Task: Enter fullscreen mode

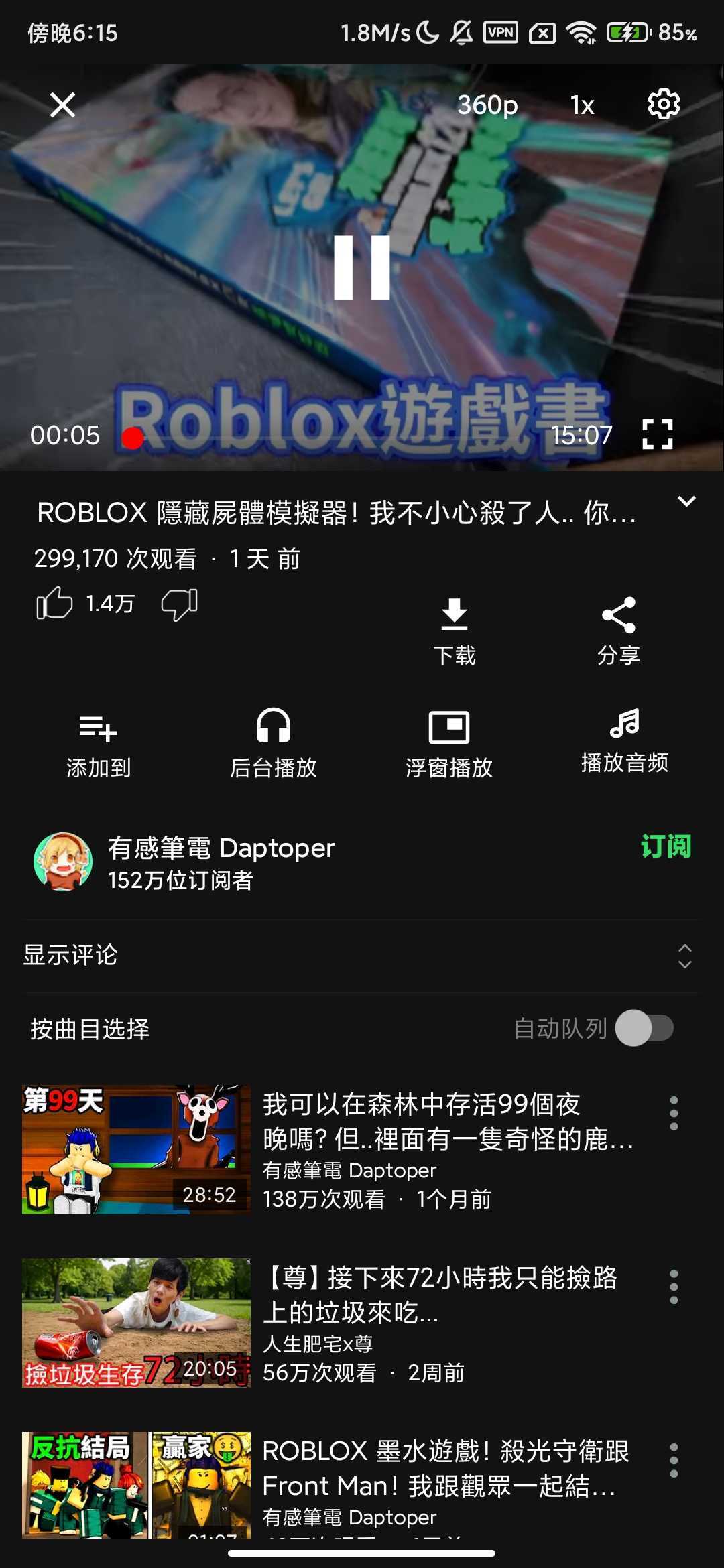Action: click(657, 435)
